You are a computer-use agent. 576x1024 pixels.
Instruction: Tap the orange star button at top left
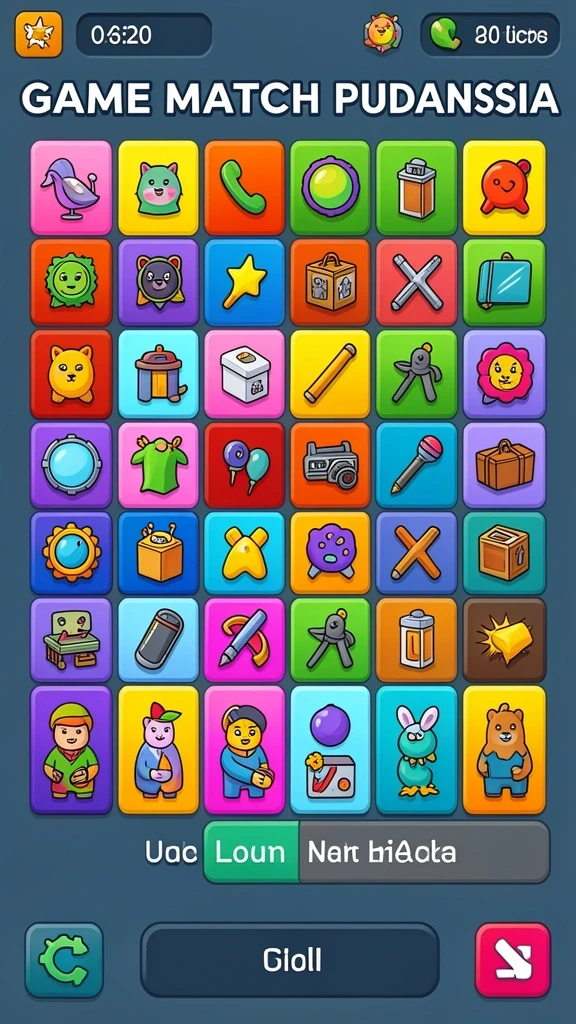click(x=39, y=34)
